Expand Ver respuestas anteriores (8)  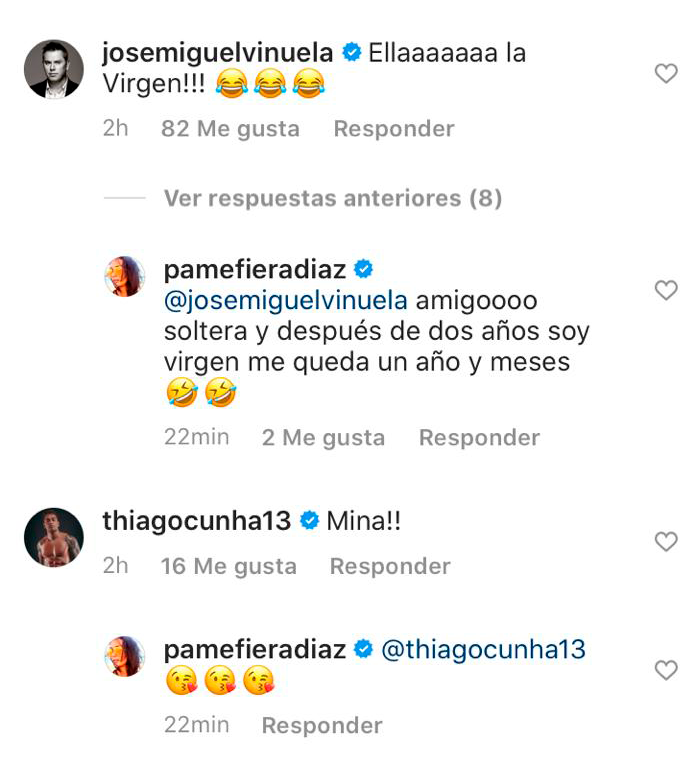[332, 198]
